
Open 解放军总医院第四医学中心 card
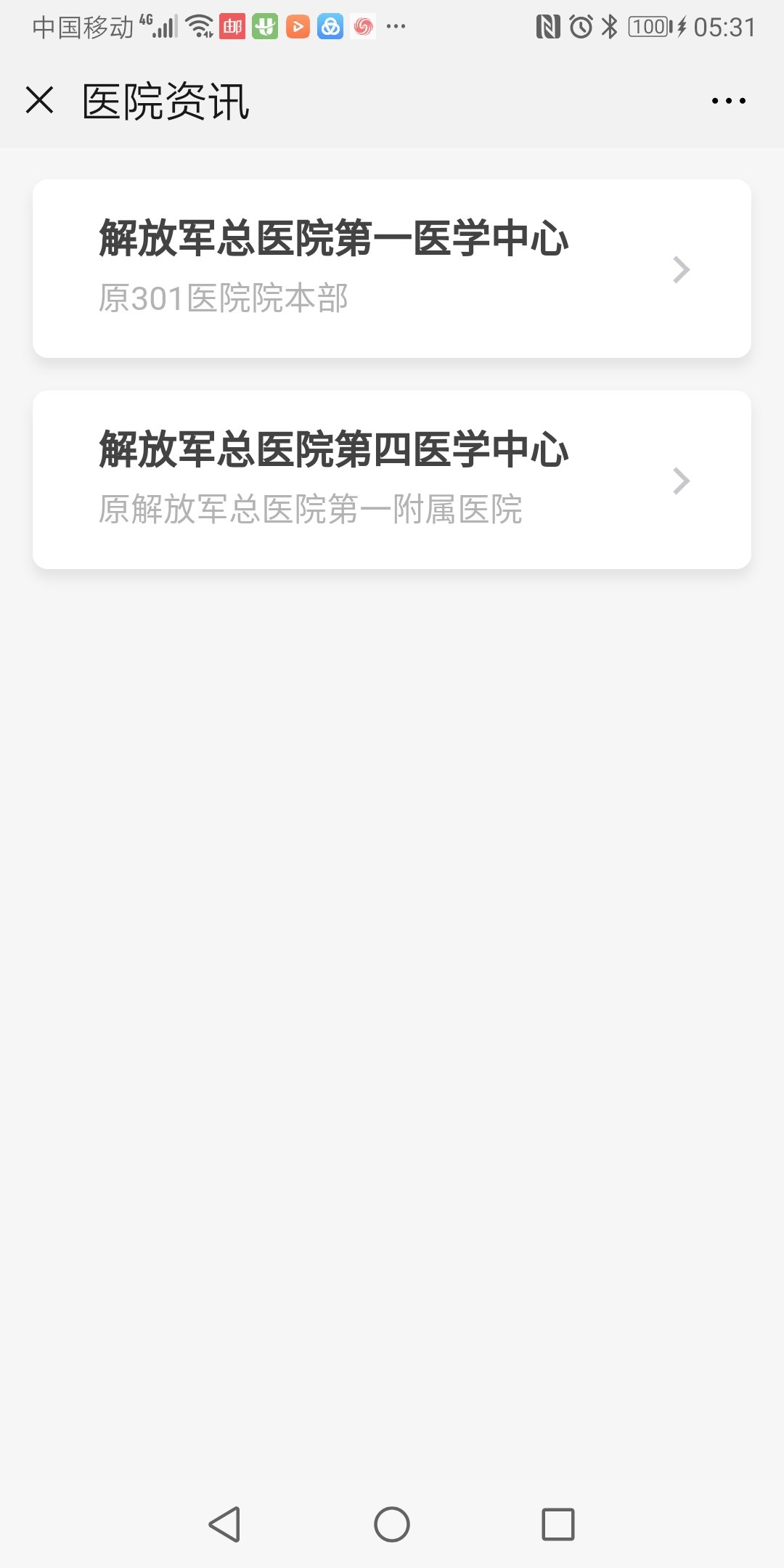pyautogui.click(x=392, y=480)
